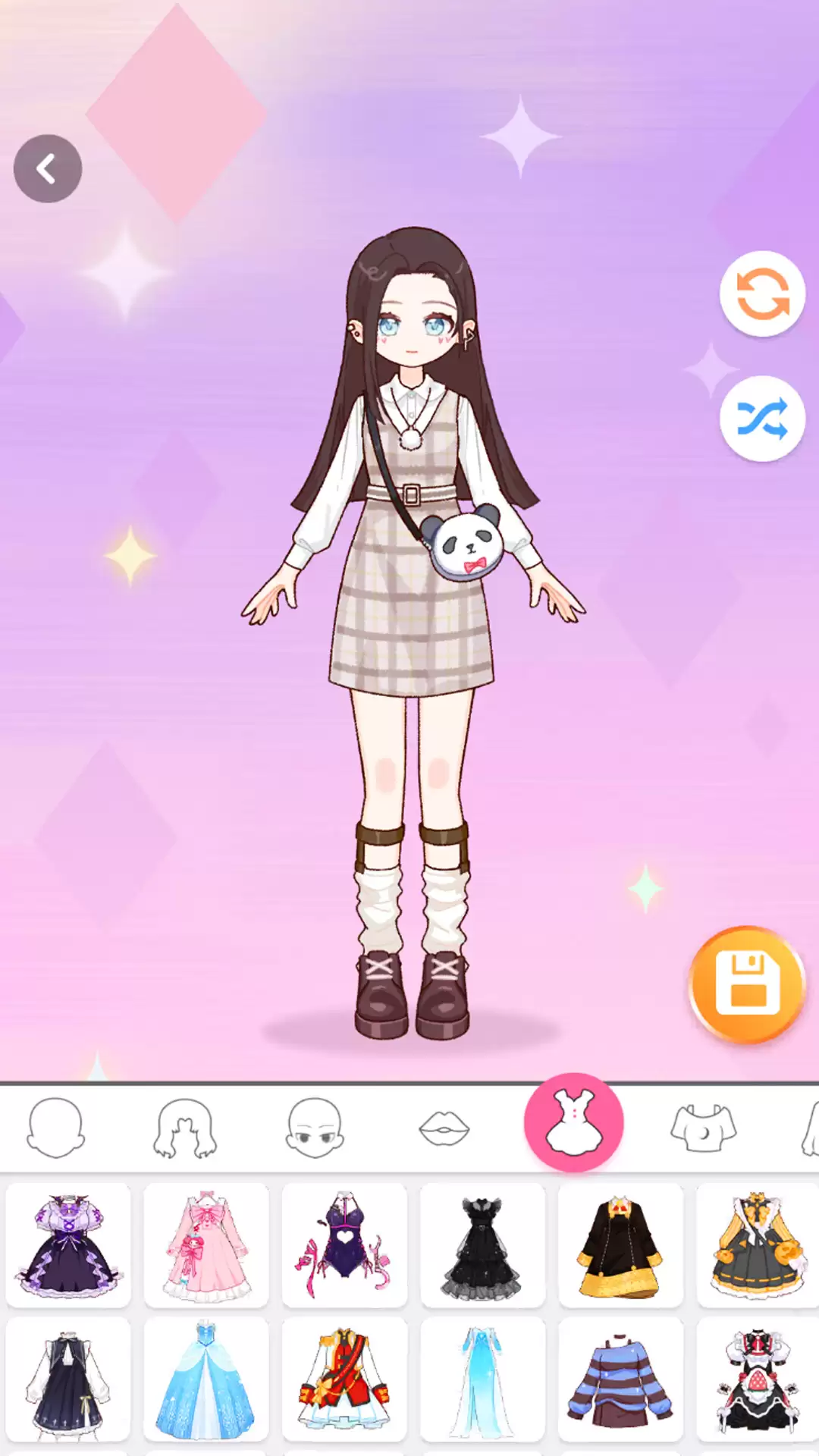Pick the navy heart bodysuit outfit
Viewport: 819px width, 1456px height.
(x=344, y=1245)
